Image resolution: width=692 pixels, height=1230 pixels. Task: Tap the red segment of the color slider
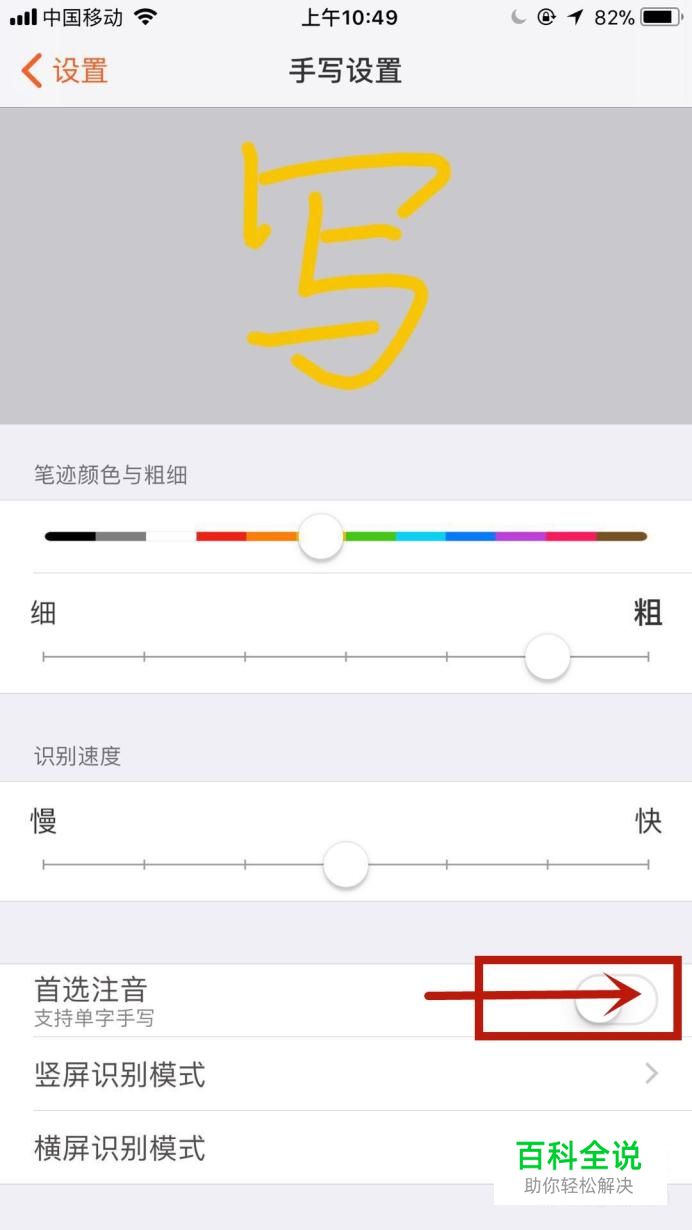click(x=221, y=536)
